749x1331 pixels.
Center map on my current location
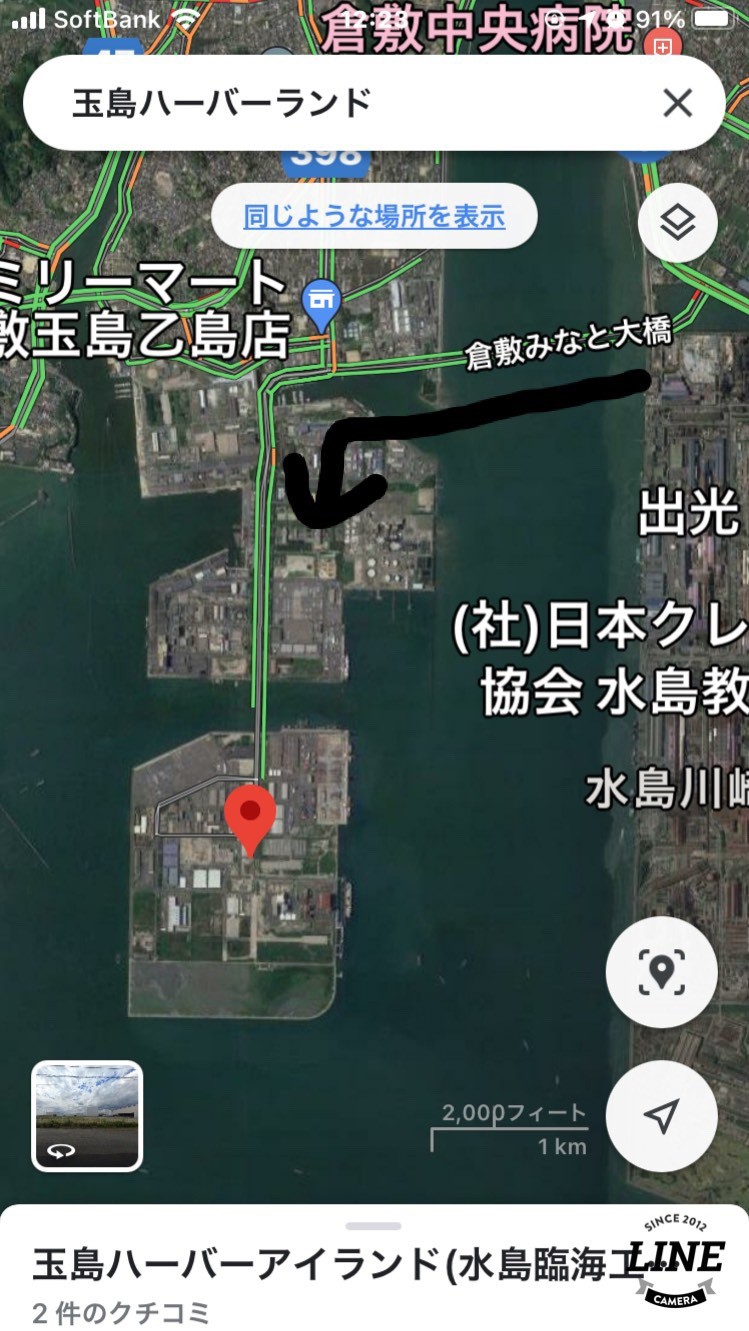[661, 1116]
